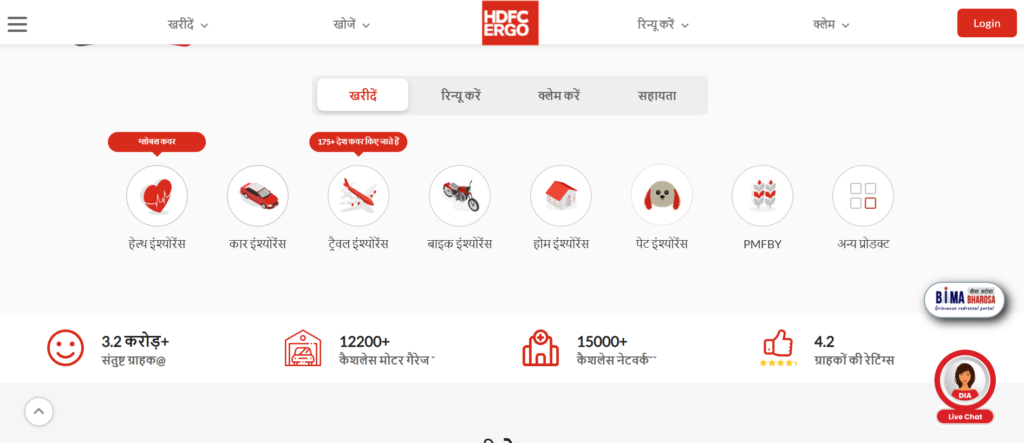Open the hamburger menu
The height and width of the screenshot is (443, 1024).
(17, 24)
